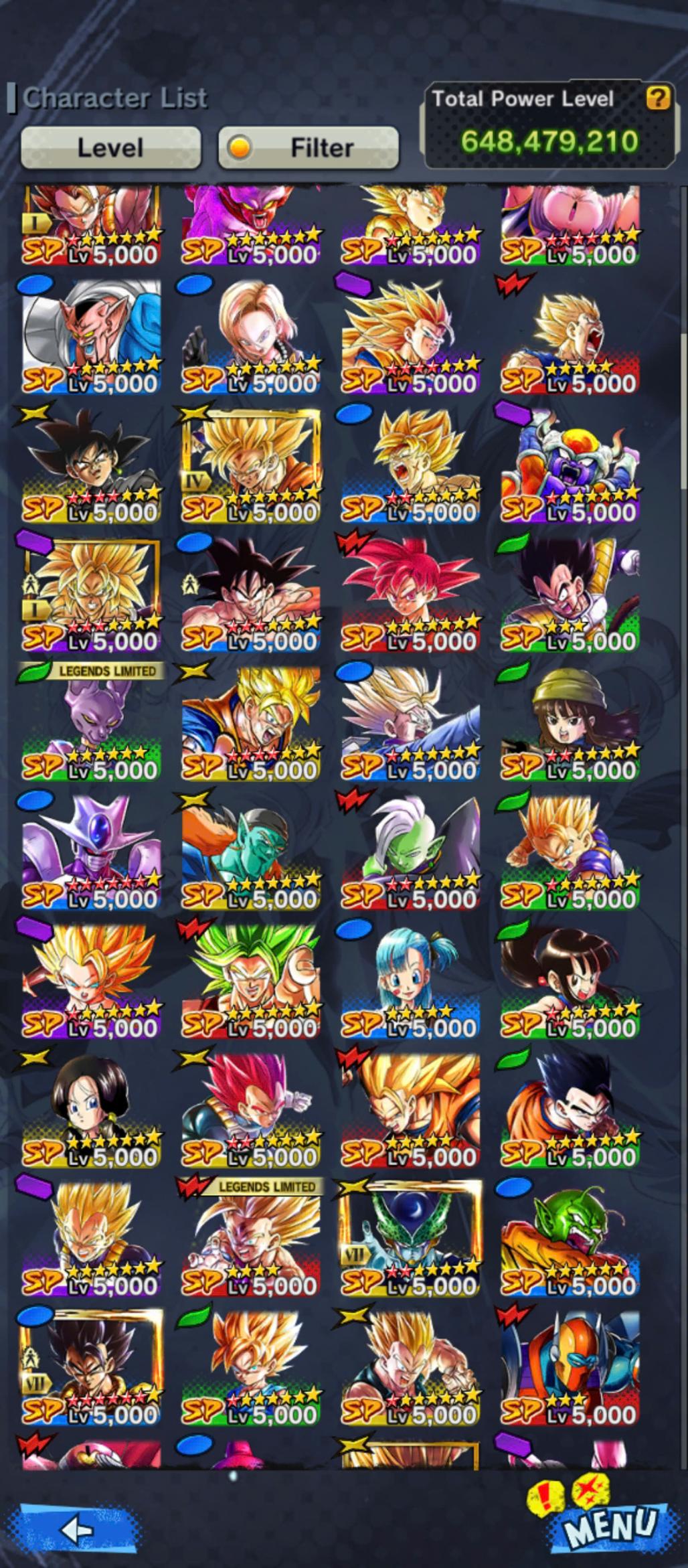Select the Pikkon character card
The image size is (688, 1568).
(251, 852)
